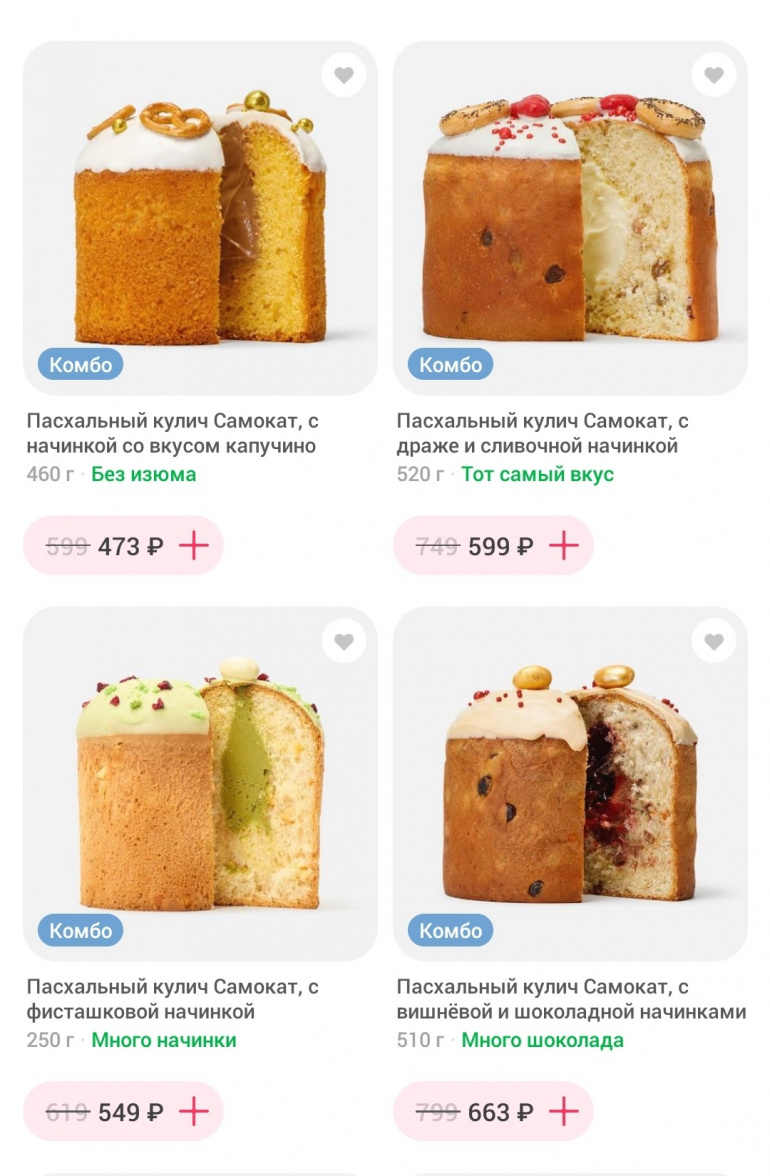Add the 599 ₽ cream kulich to cart
Viewport: 770px width, 1176px height.
click(563, 546)
